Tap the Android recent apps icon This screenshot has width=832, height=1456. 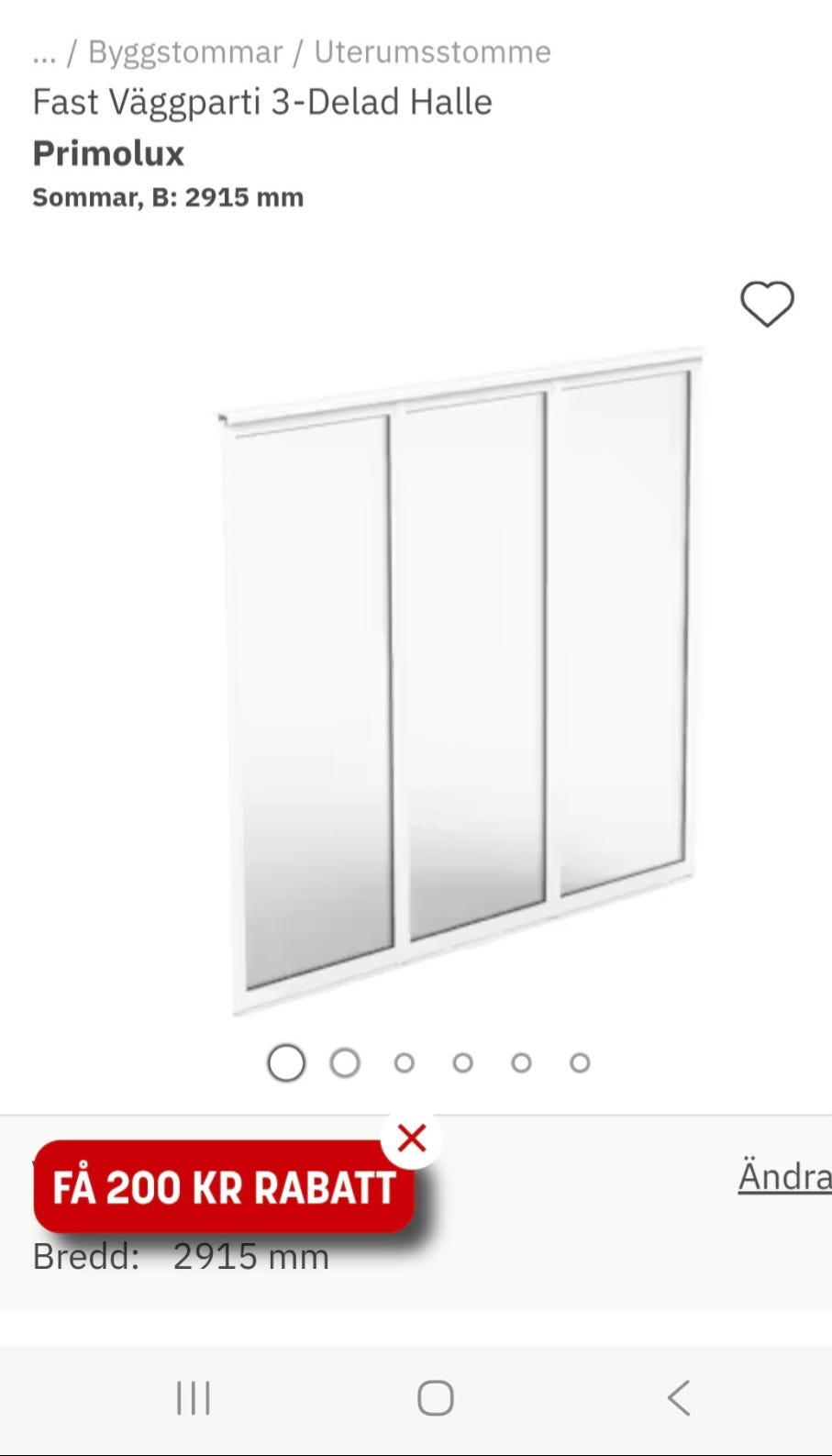click(x=192, y=1397)
